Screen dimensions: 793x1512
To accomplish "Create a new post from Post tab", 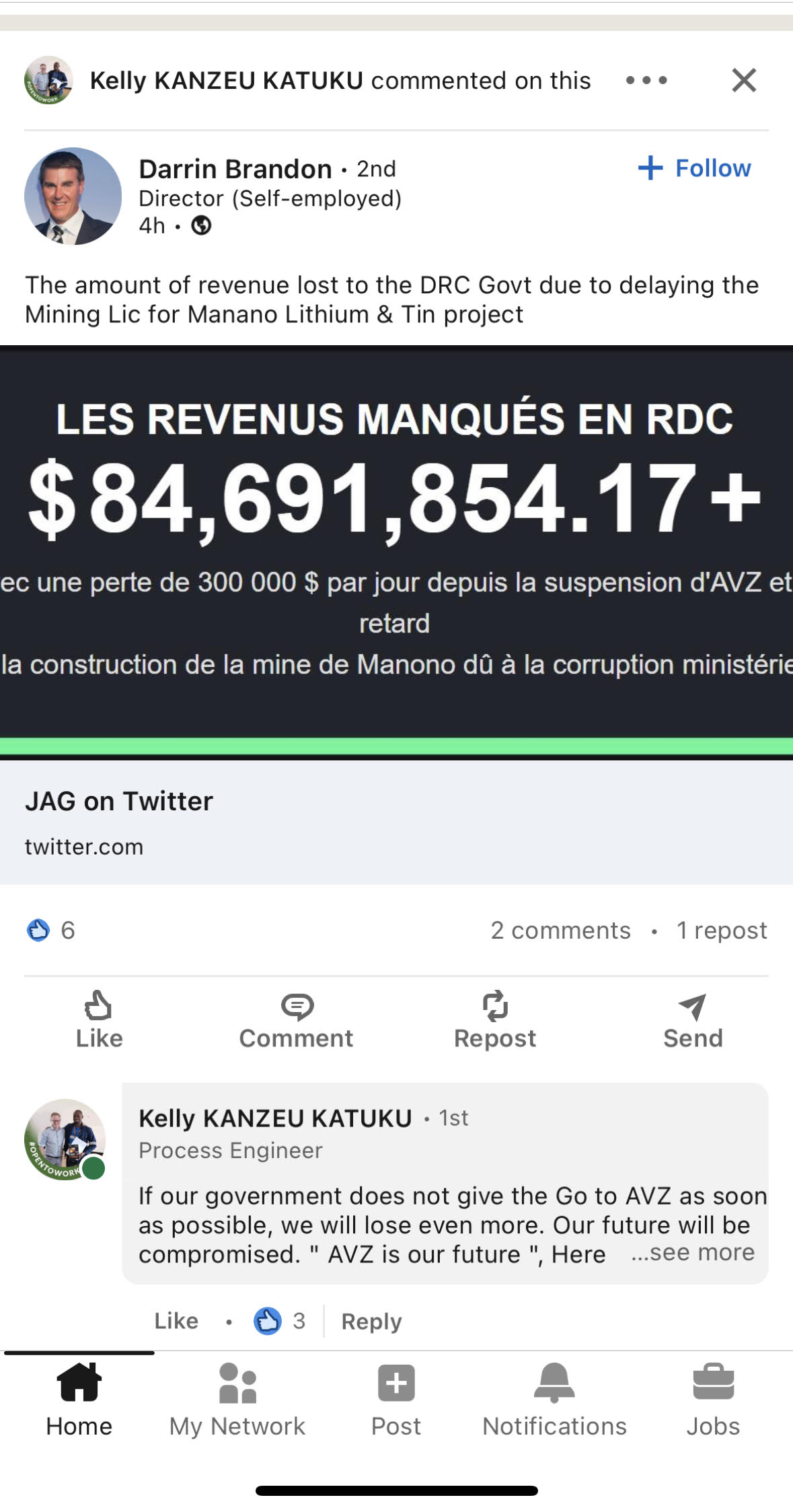I will (396, 1400).
